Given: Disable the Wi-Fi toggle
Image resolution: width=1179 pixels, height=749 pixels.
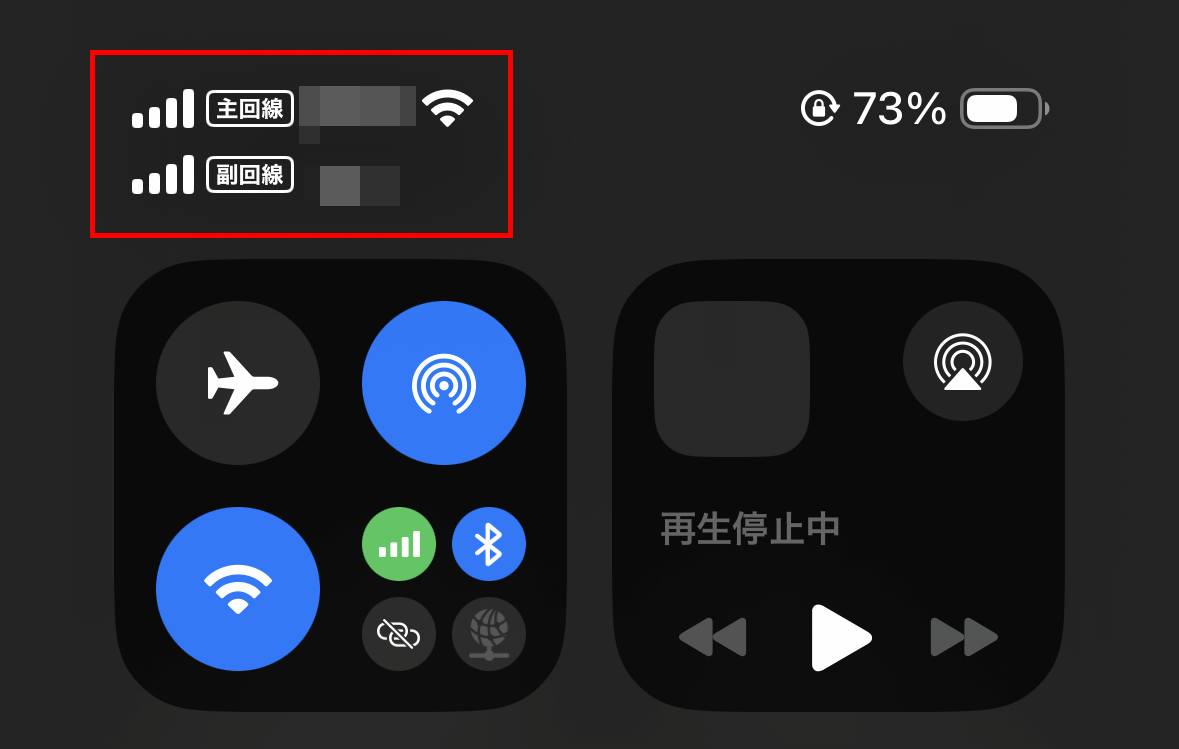Looking at the screenshot, I should pyautogui.click(x=238, y=588).
